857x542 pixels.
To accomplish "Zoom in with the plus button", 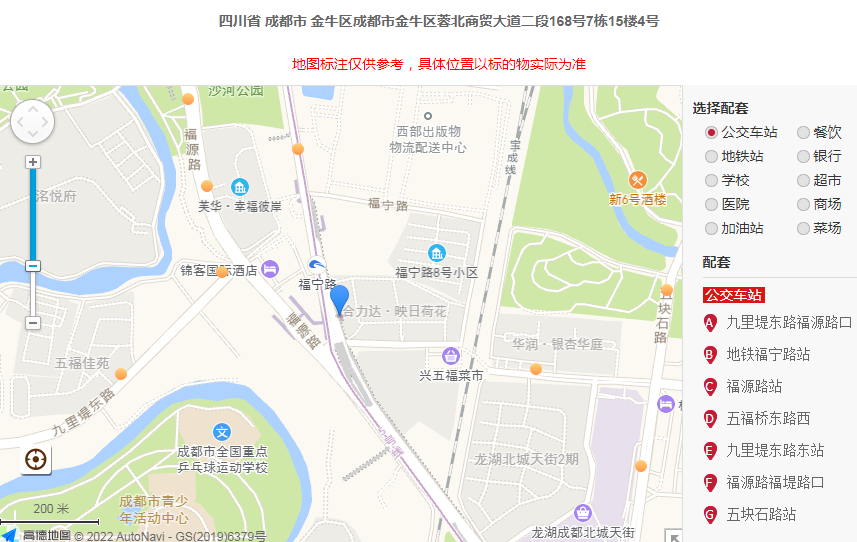I will pyautogui.click(x=33, y=162).
